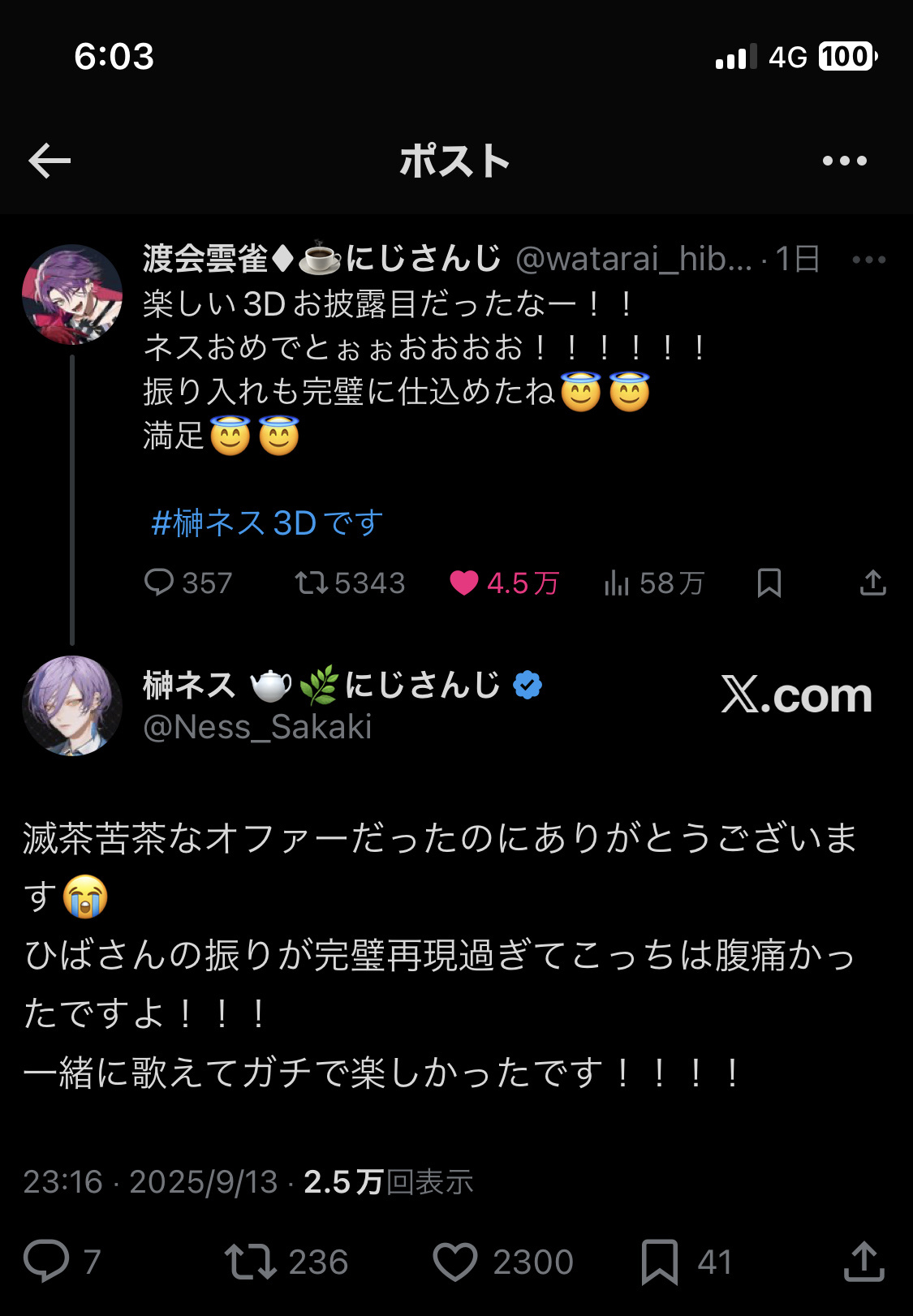
Task: Share 榊ネス's post
Action: tap(863, 1262)
